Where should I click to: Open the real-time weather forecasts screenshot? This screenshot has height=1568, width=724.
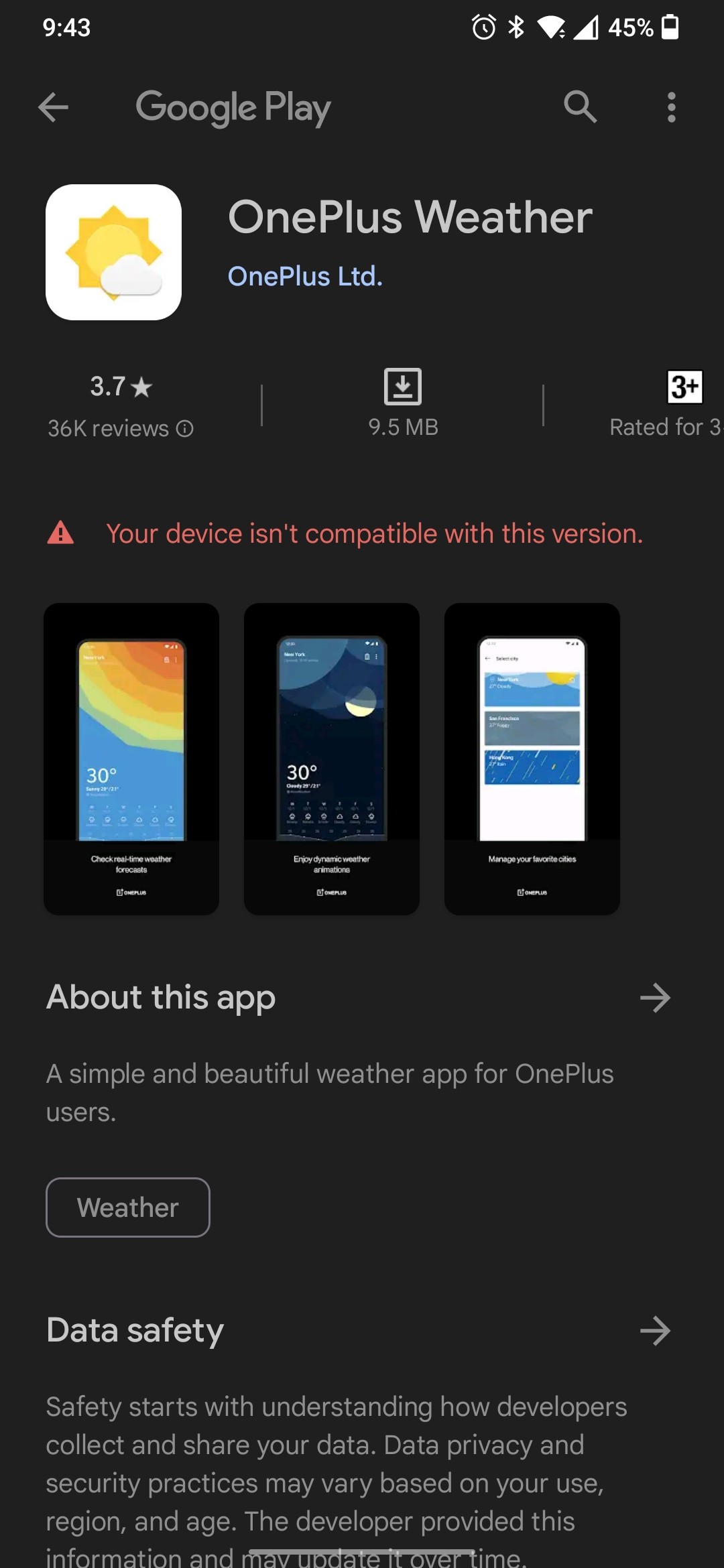pos(131,759)
